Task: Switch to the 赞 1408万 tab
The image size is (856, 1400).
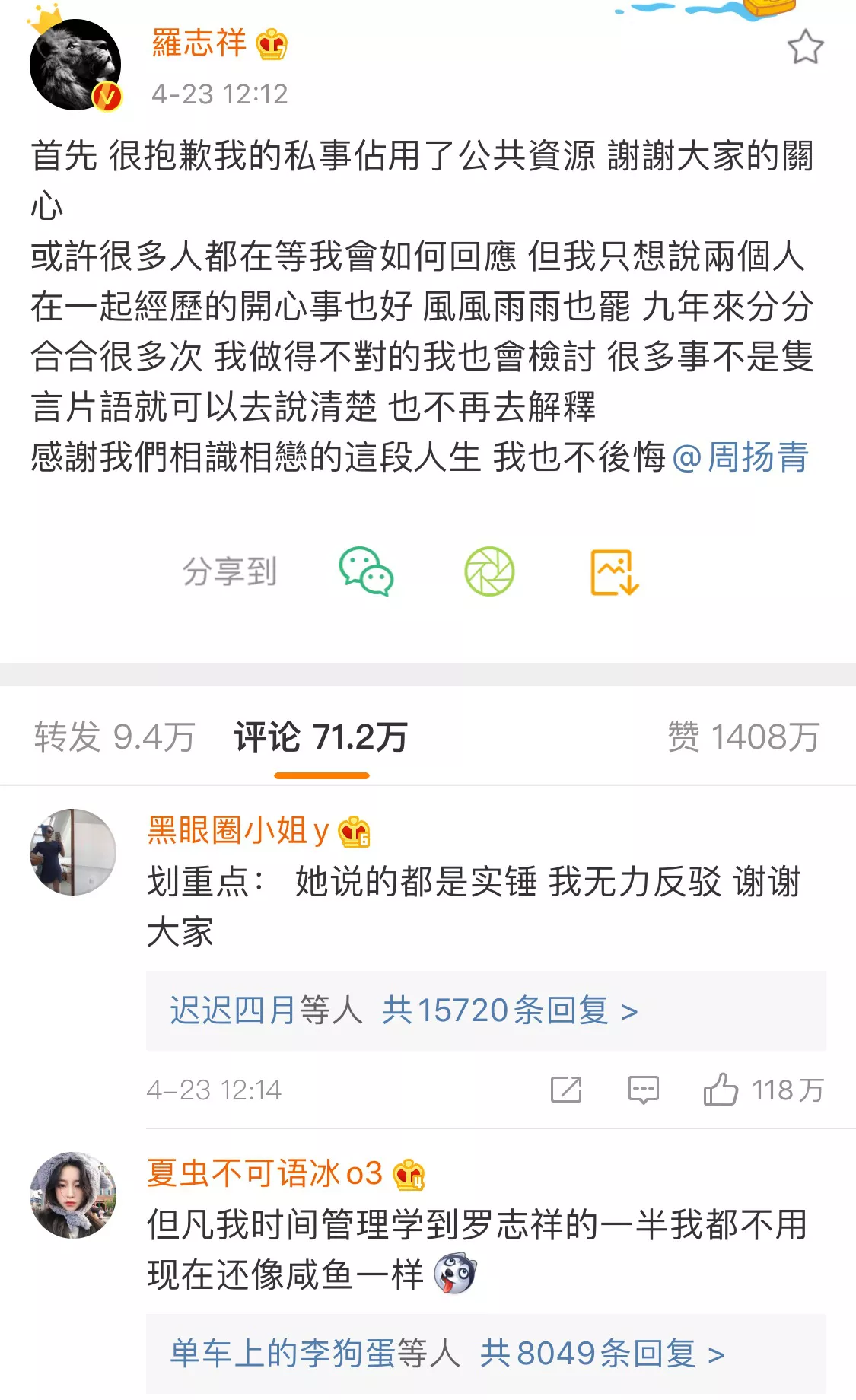Action: 743,737
